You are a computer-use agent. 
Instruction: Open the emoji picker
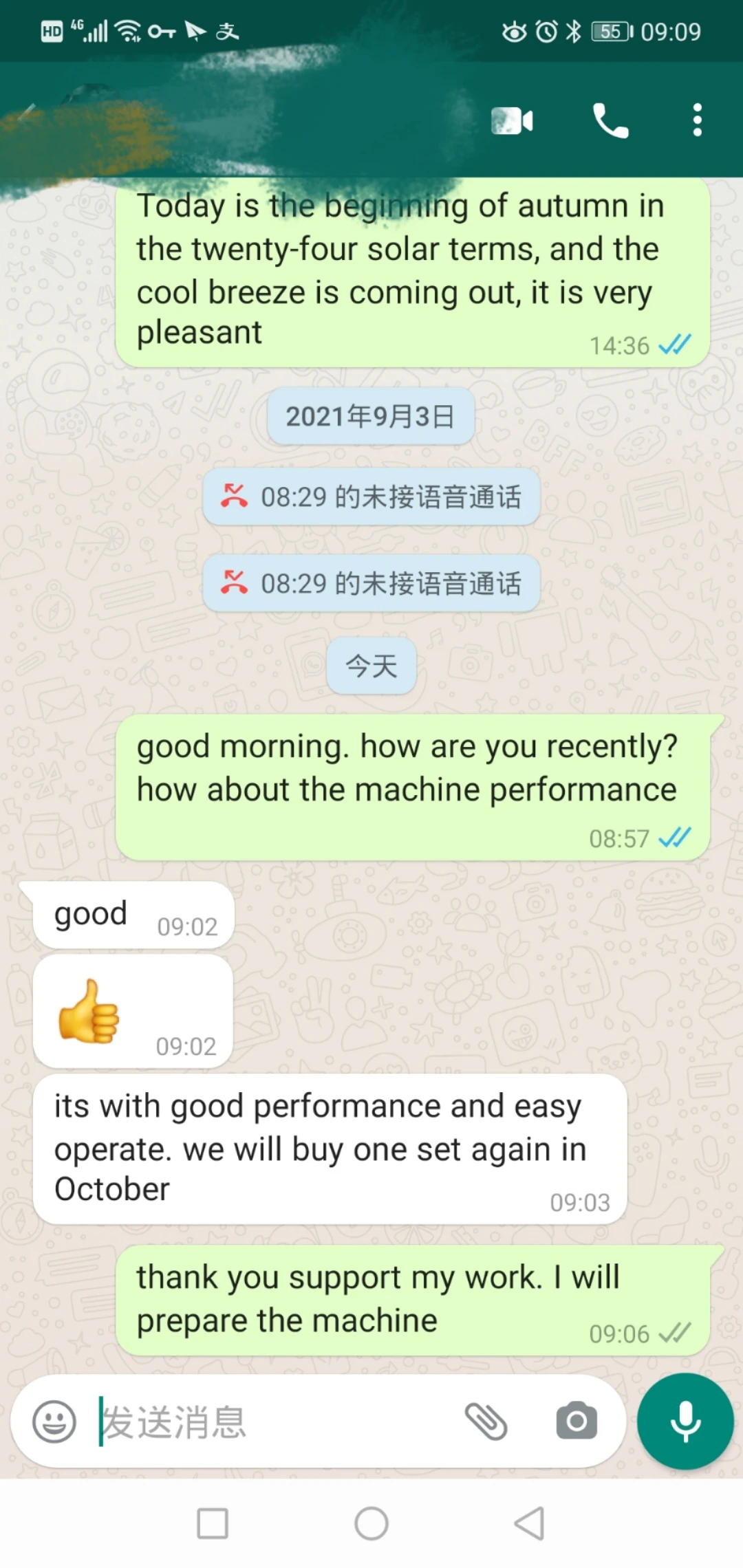[54, 1422]
